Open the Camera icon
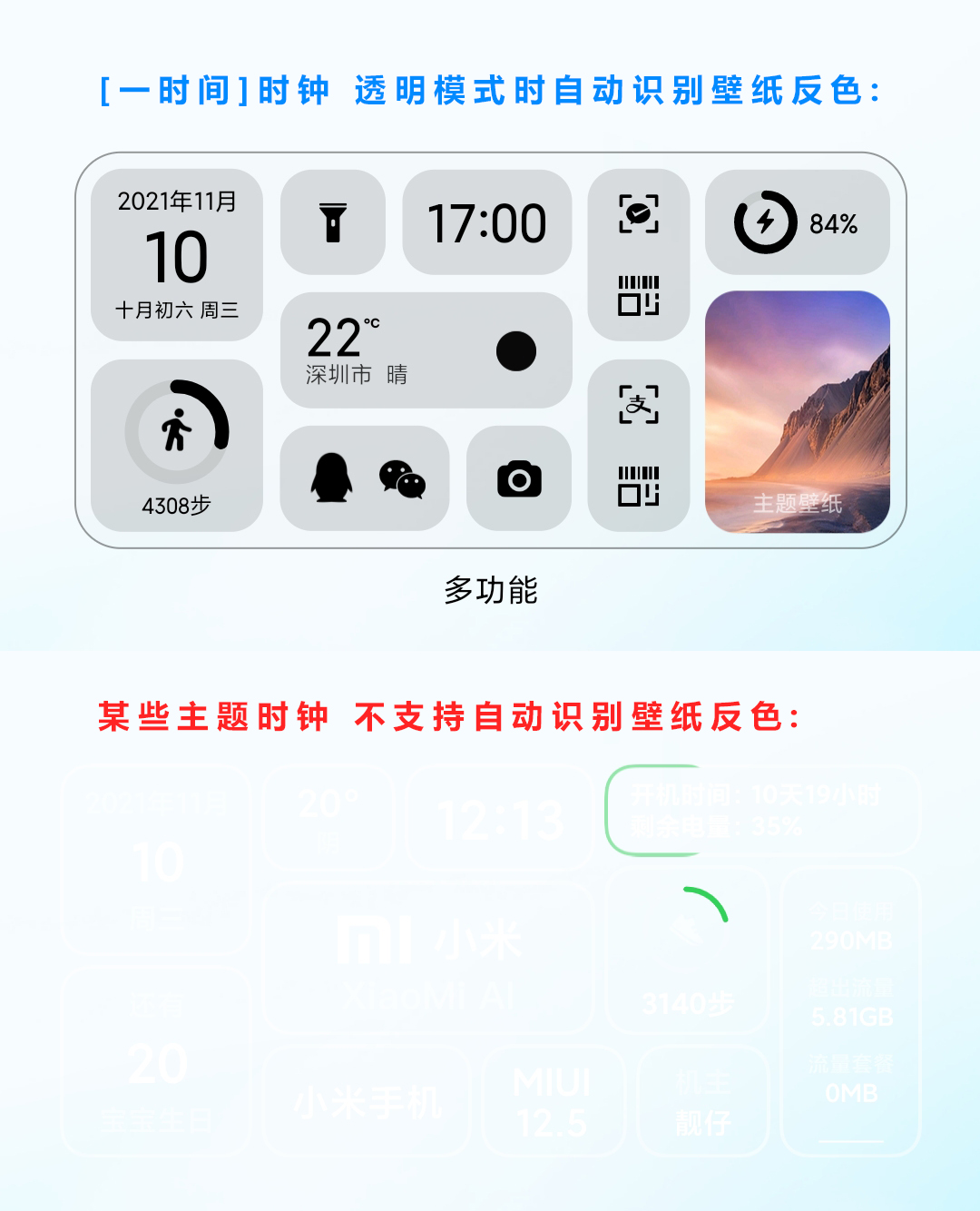The image size is (980, 1211). 517,478
